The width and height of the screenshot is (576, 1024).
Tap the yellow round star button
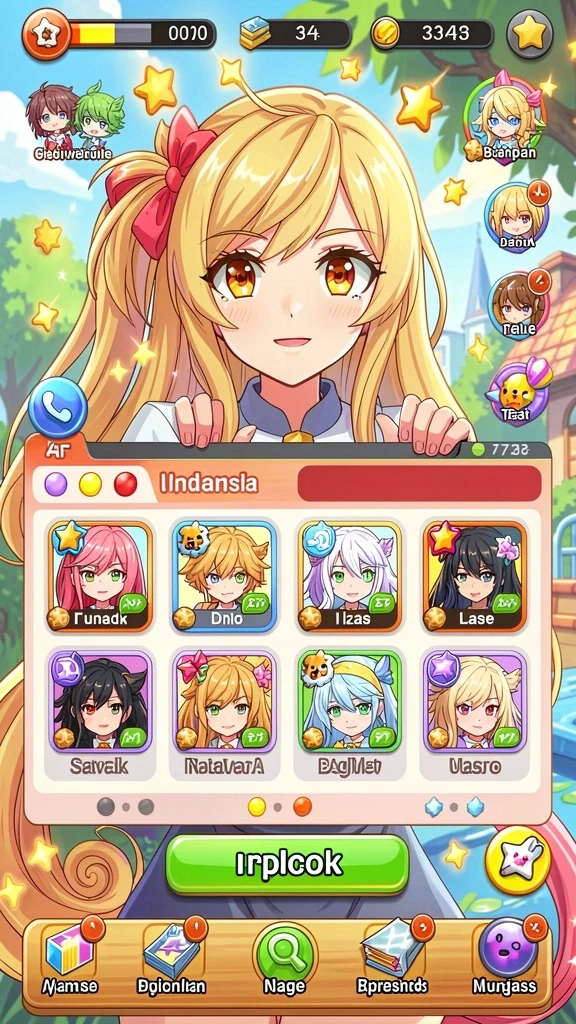[x=518, y=860]
